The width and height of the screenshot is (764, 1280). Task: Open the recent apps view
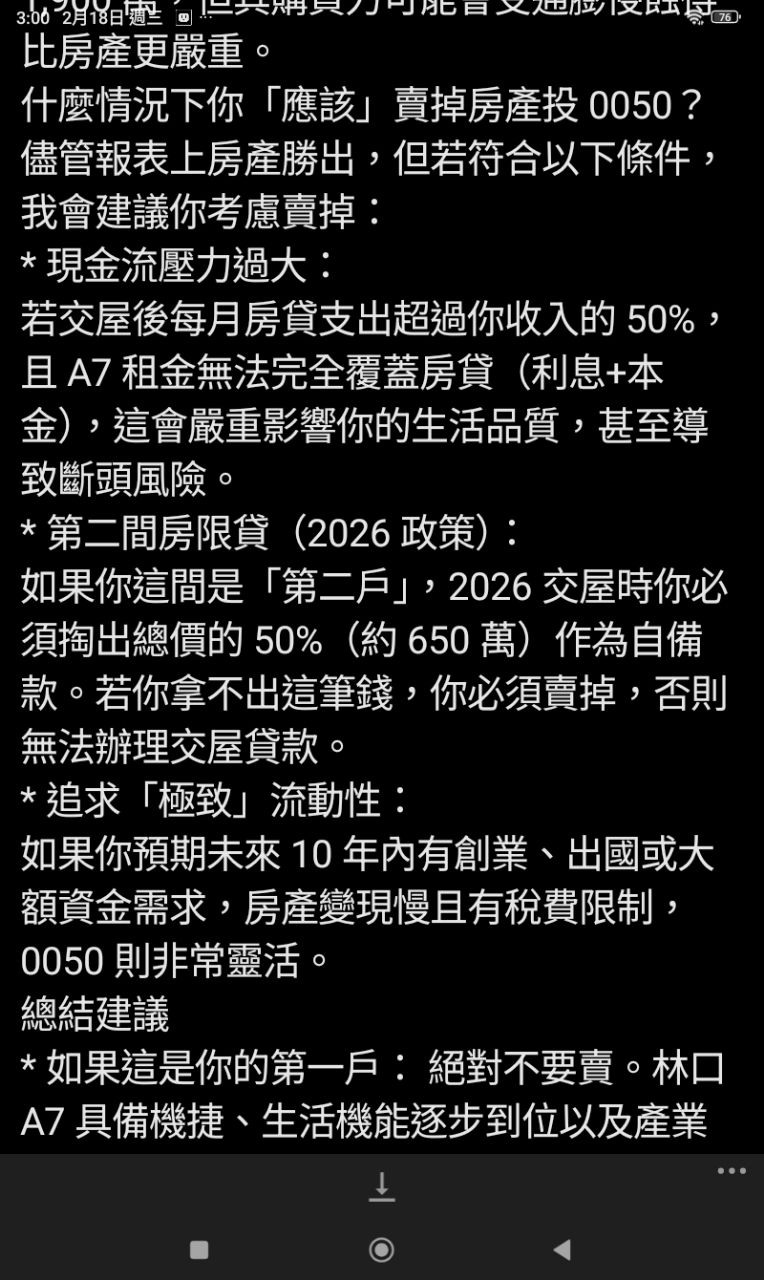(199, 1249)
